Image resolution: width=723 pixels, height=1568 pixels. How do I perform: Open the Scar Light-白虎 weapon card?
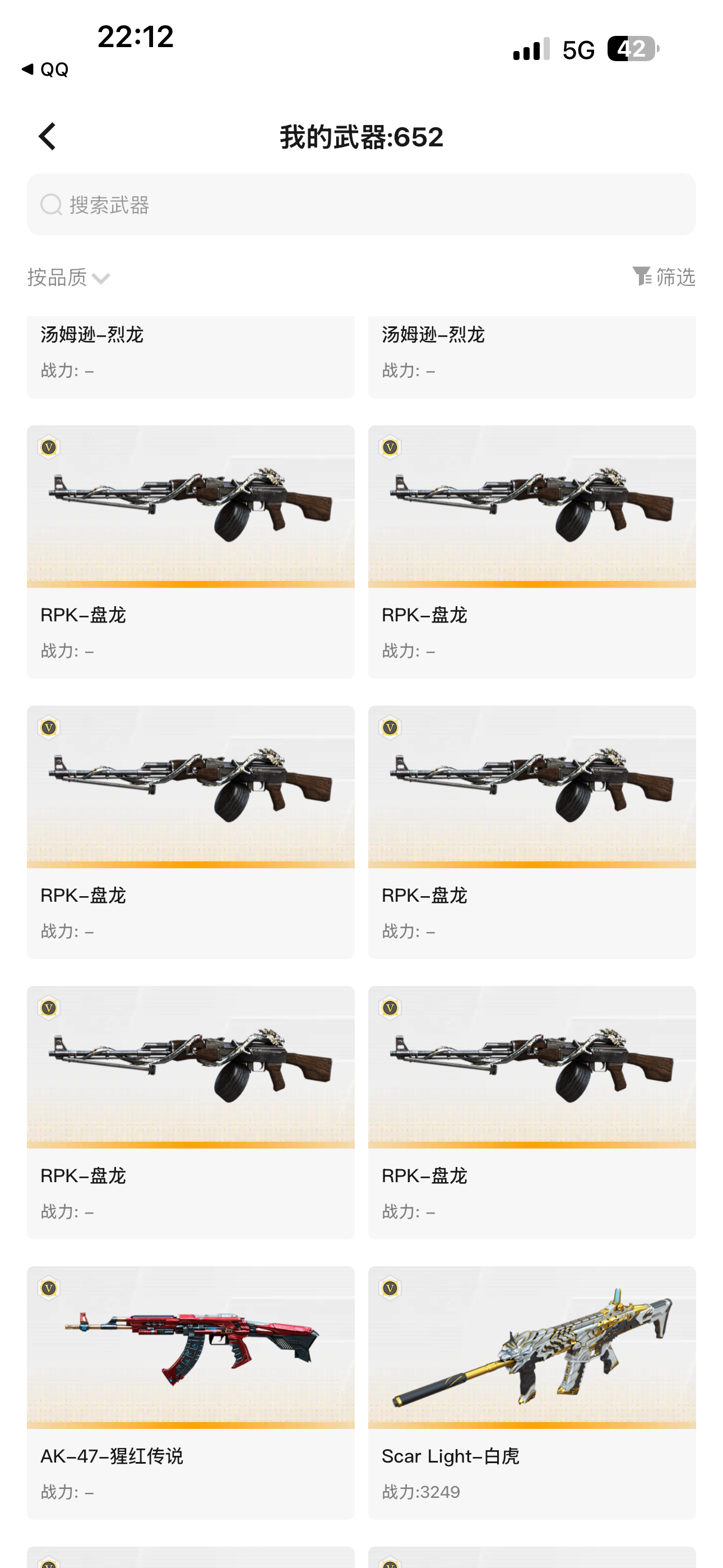pos(532,1392)
